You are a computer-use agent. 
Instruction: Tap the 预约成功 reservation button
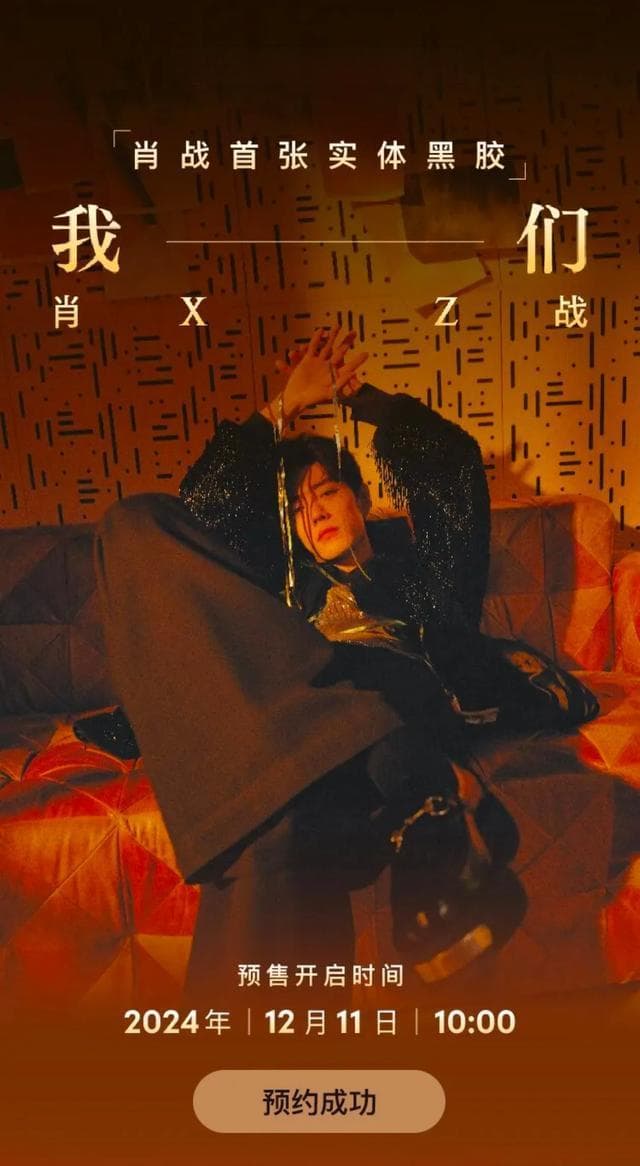coord(319,1101)
